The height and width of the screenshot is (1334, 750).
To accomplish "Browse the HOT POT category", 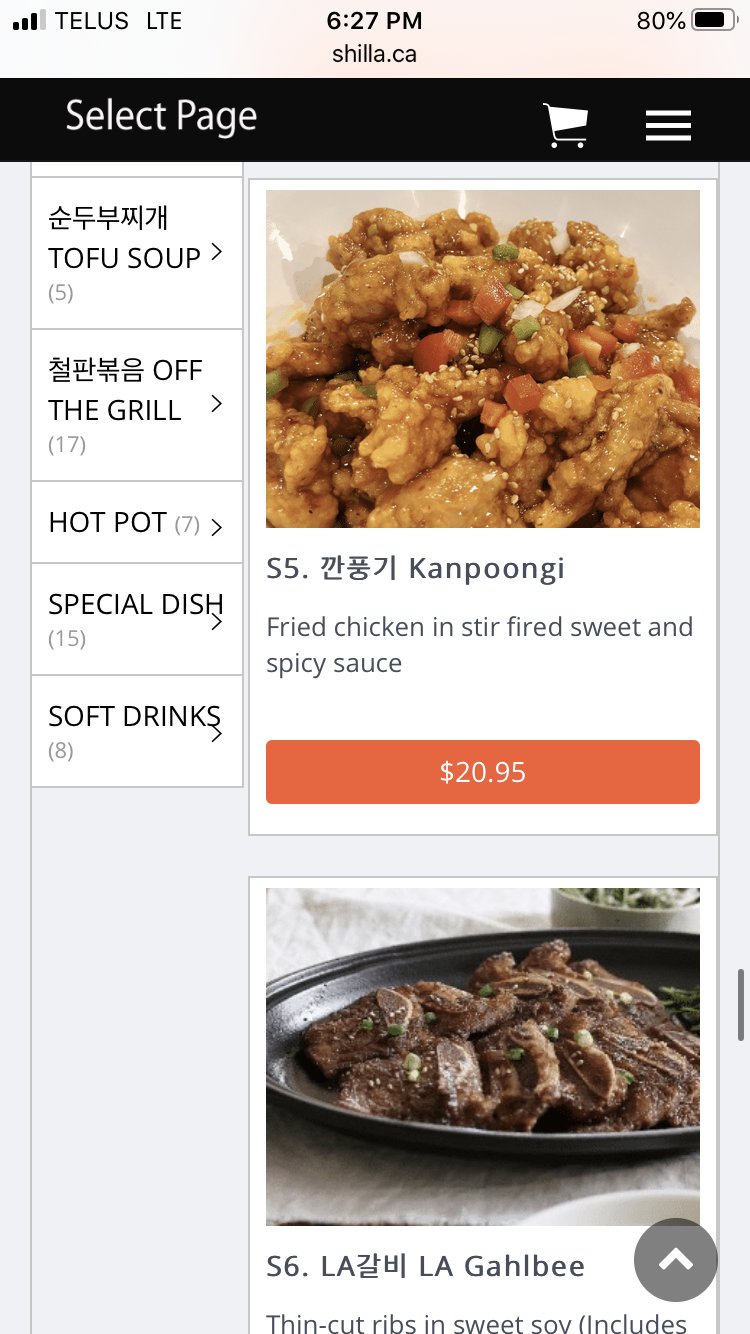I will point(137,523).
